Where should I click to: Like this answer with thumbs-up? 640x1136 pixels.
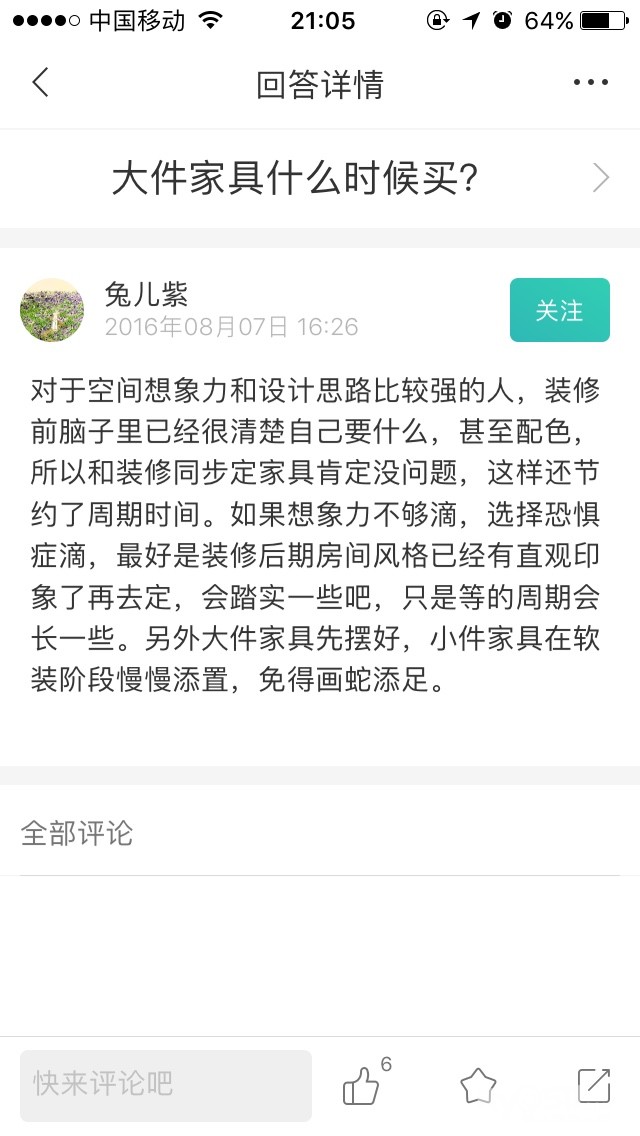[x=362, y=1086]
